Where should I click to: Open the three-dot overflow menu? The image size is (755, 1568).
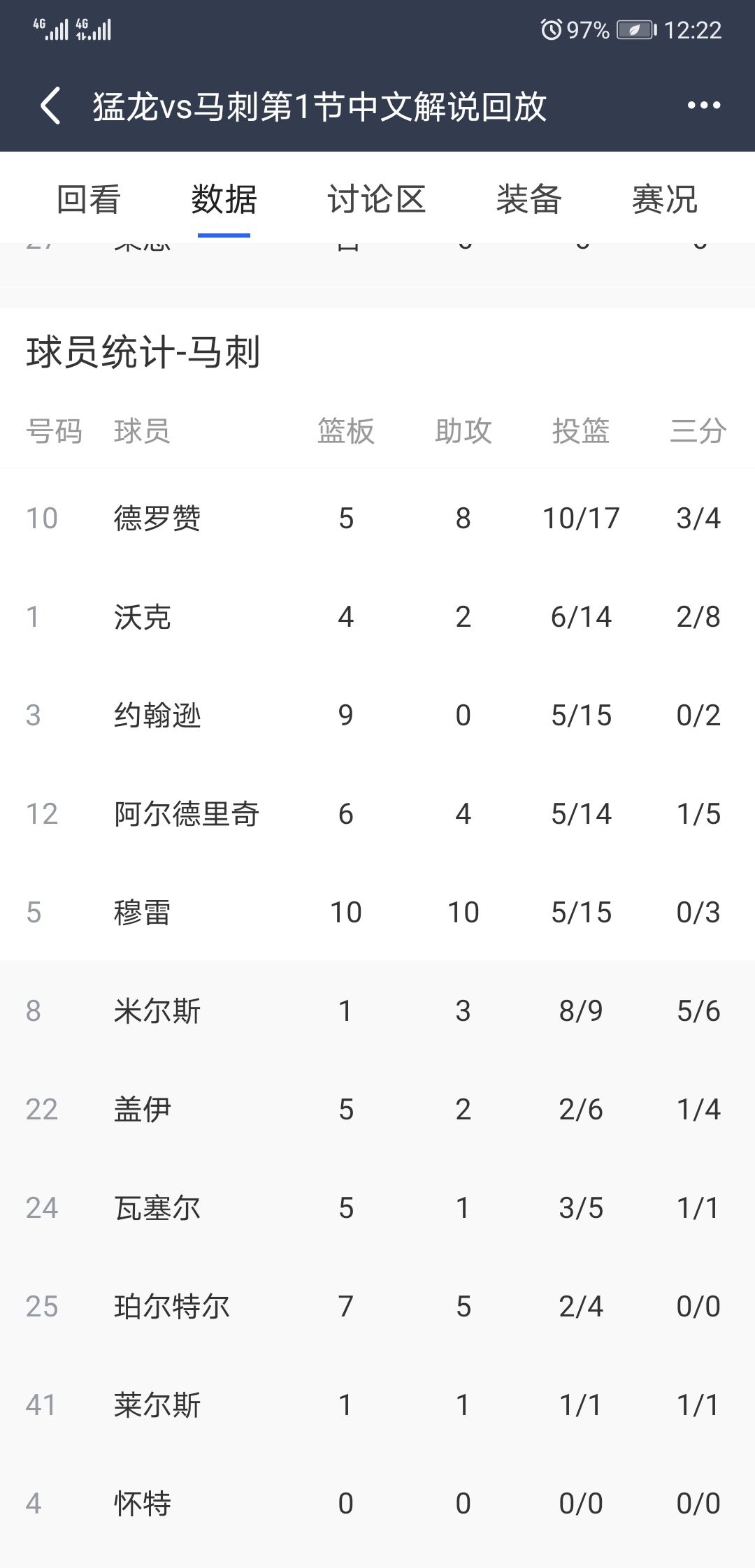pyautogui.click(x=703, y=106)
